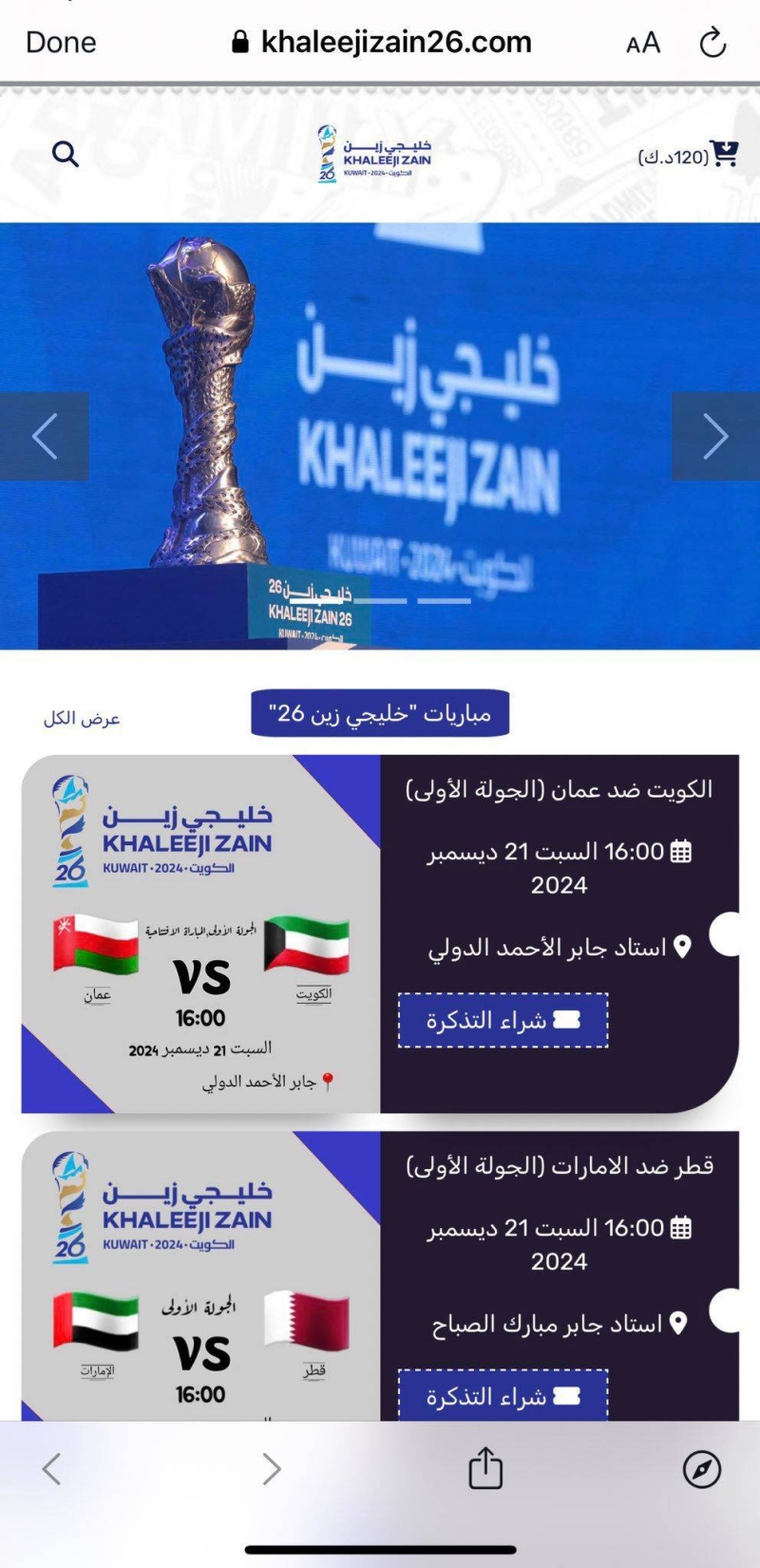This screenshot has width=760, height=1568.
Task: Open the shopping cart showing 120 د.ك
Action: click(688, 155)
